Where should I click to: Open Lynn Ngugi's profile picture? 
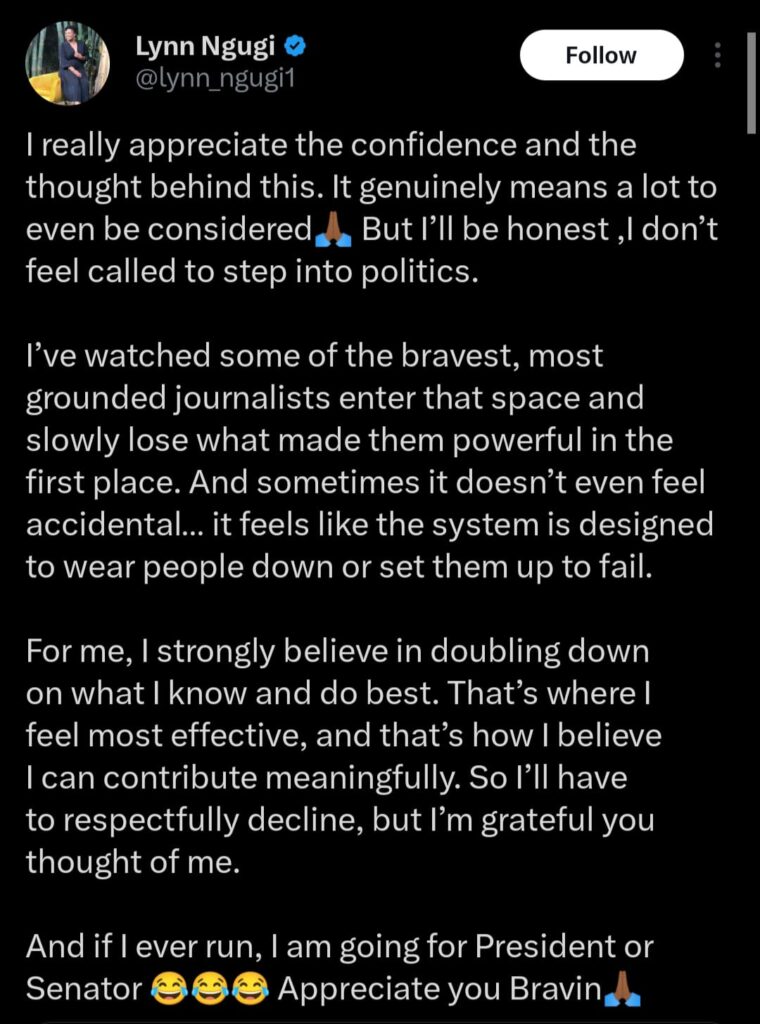coord(67,63)
